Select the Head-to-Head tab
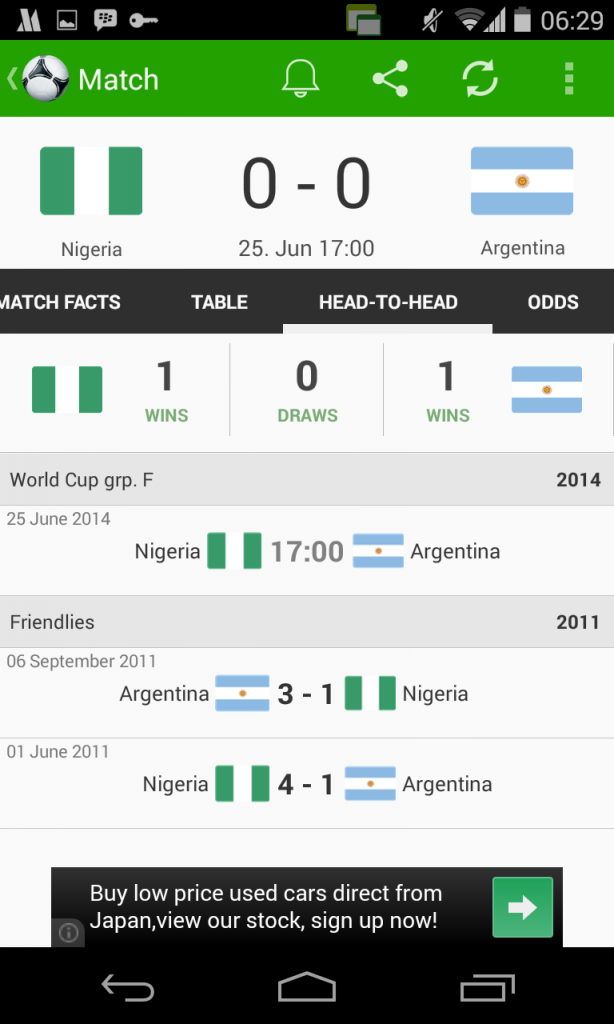This screenshot has width=614, height=1024. pos(388,302)
